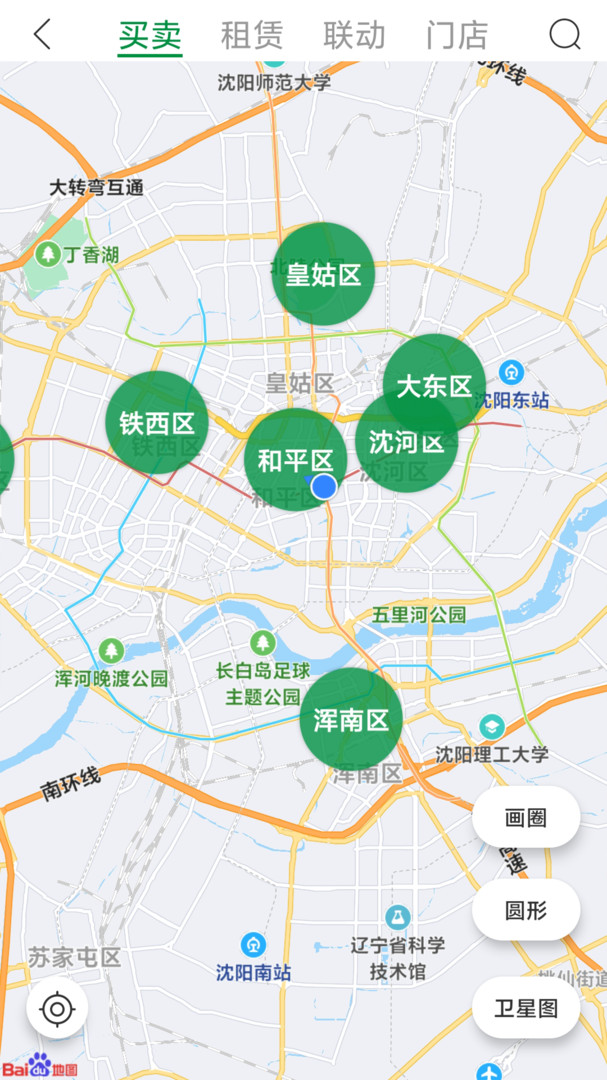
Task: Select the 门店 tab
Action: click(x=457, y=35)
